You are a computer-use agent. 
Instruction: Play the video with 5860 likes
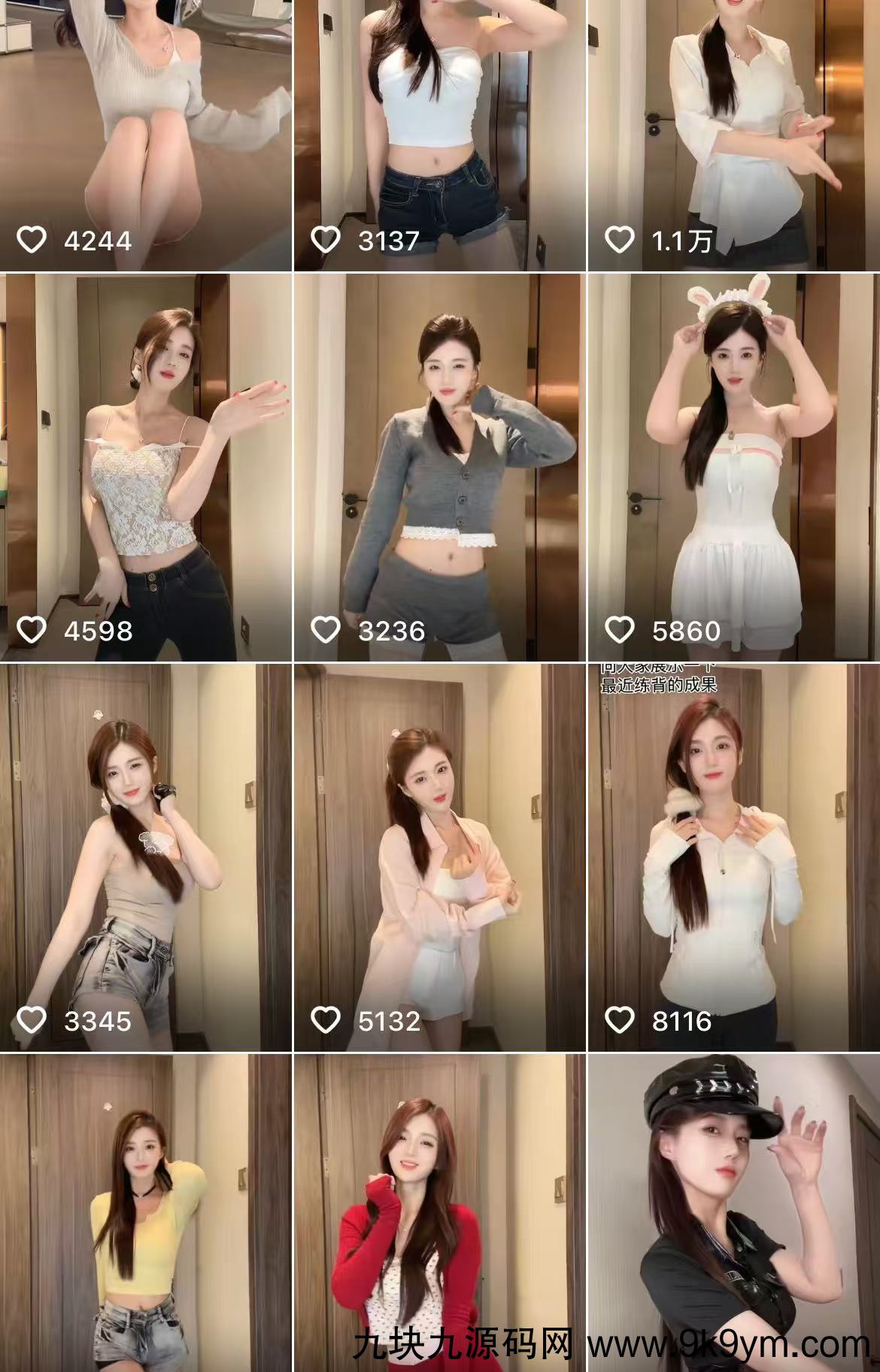click(x=733, y=466)
